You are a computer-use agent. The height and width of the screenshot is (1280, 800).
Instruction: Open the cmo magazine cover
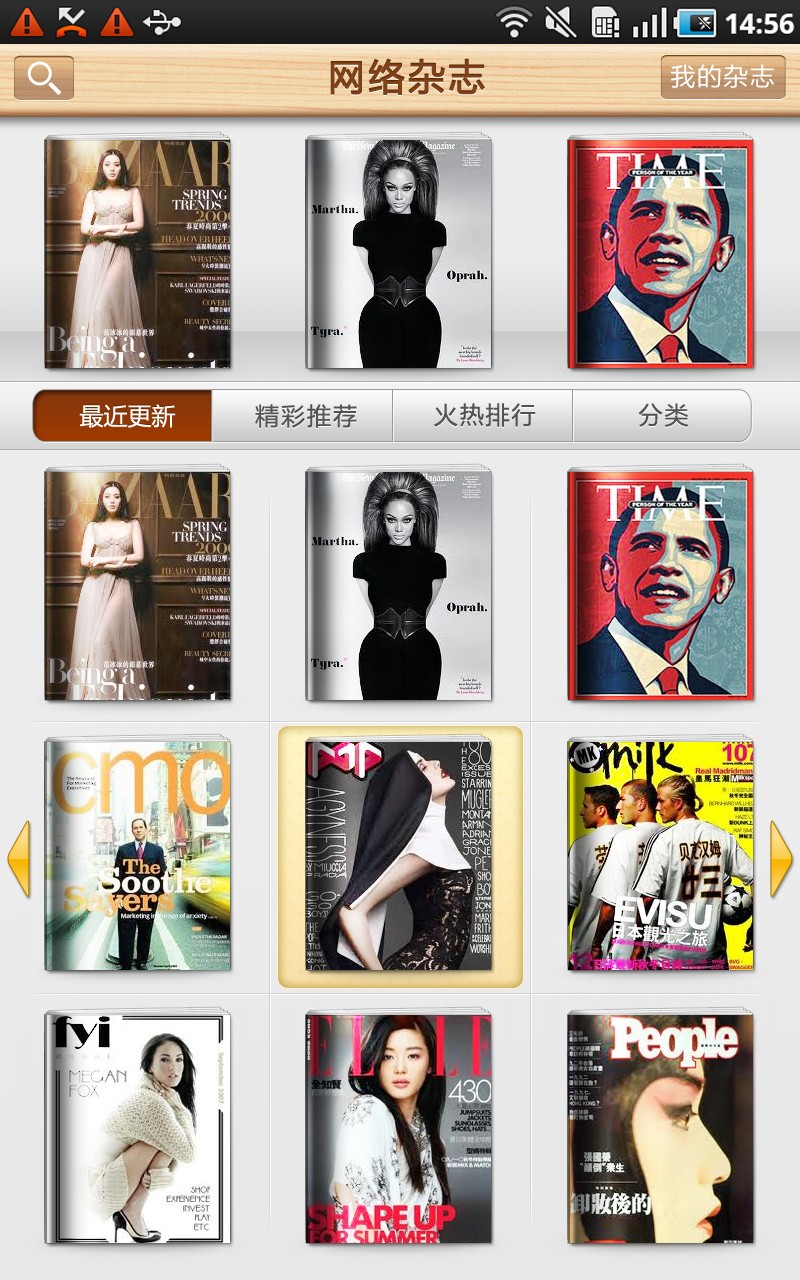138,855
